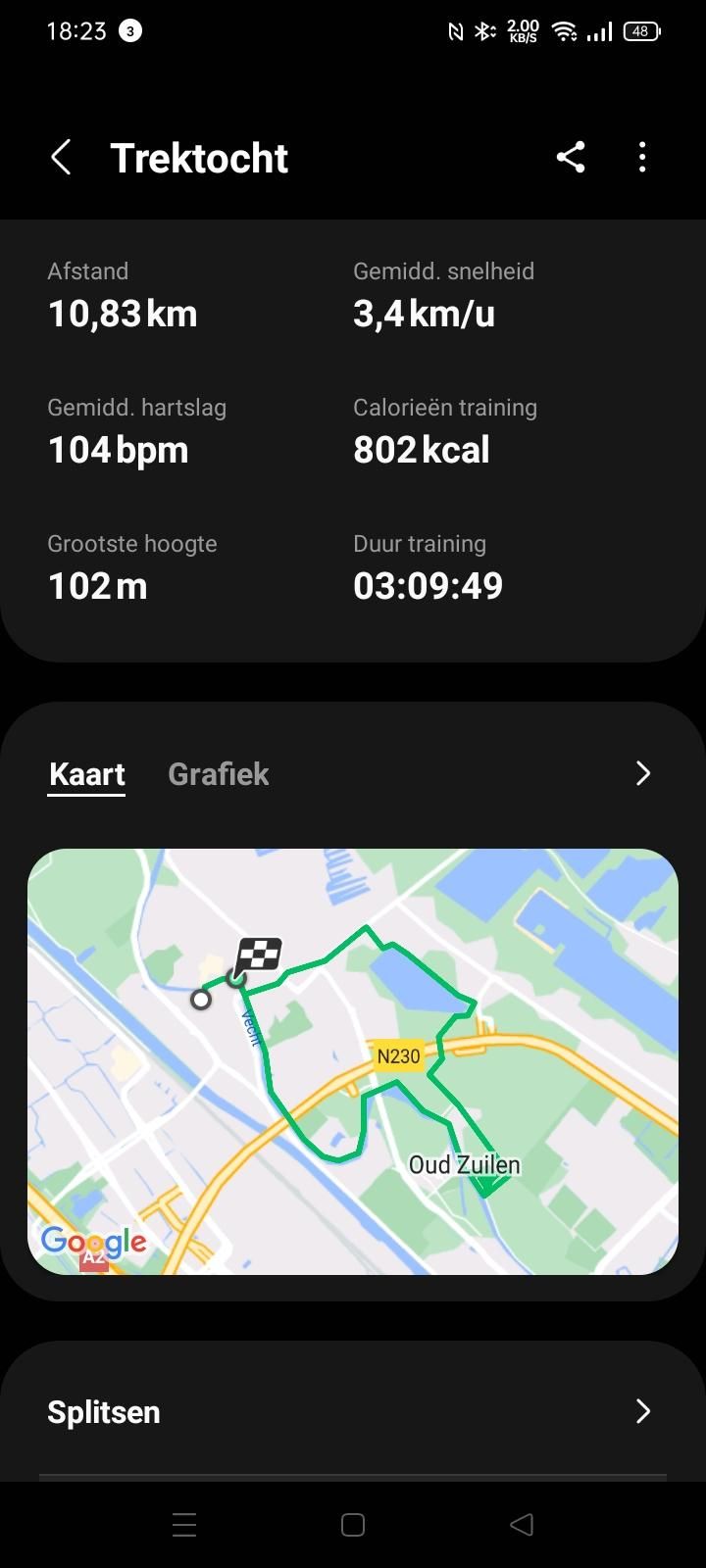Select the Kaart tab
Image resolution: width=706 pixels, height=1568 pixels.
[x=87, y=774]
